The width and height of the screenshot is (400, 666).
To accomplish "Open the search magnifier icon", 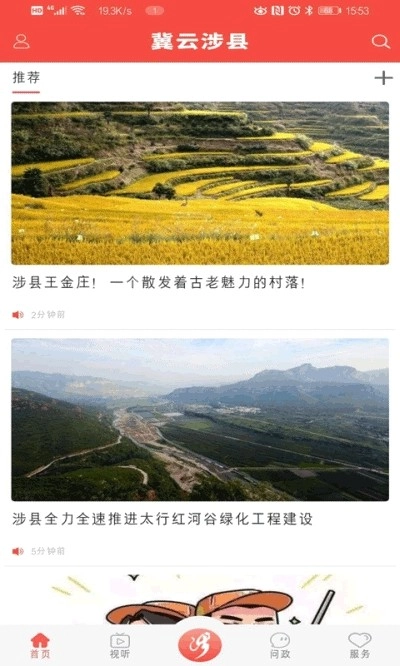I will [380, 42].
